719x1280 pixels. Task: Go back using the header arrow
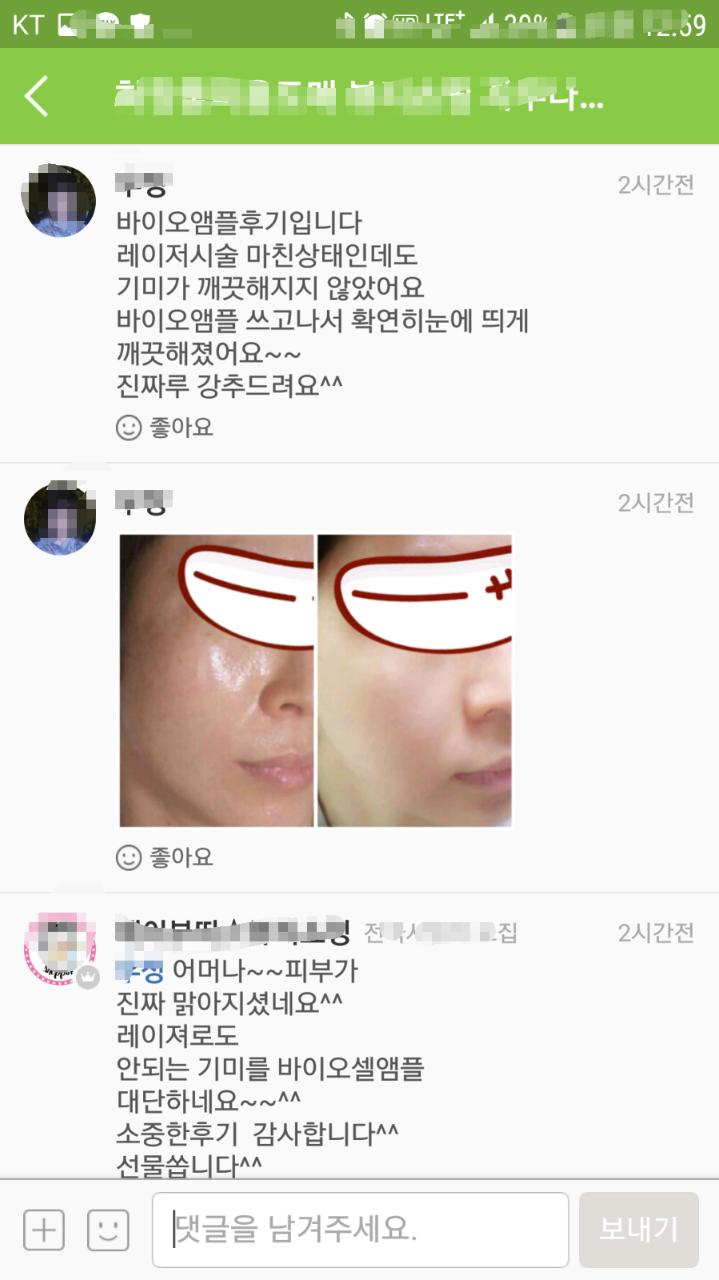coord(37,96)
